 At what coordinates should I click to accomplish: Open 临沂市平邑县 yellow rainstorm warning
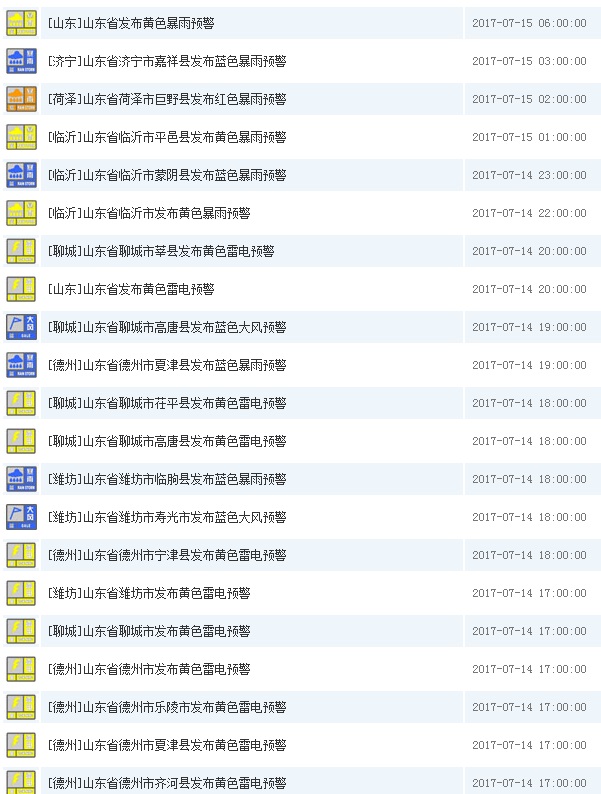[x=166, y=137]
